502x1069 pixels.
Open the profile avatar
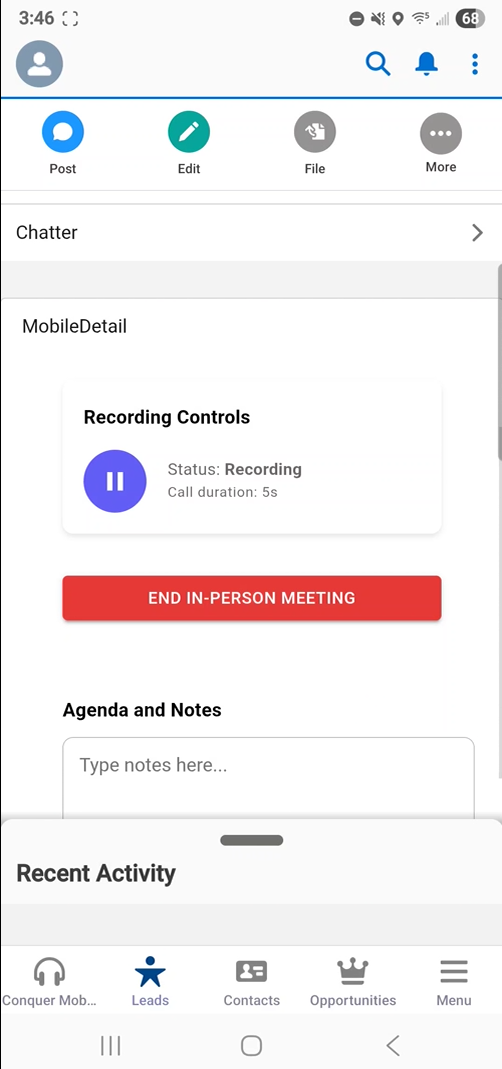click(x=40, y=64)
